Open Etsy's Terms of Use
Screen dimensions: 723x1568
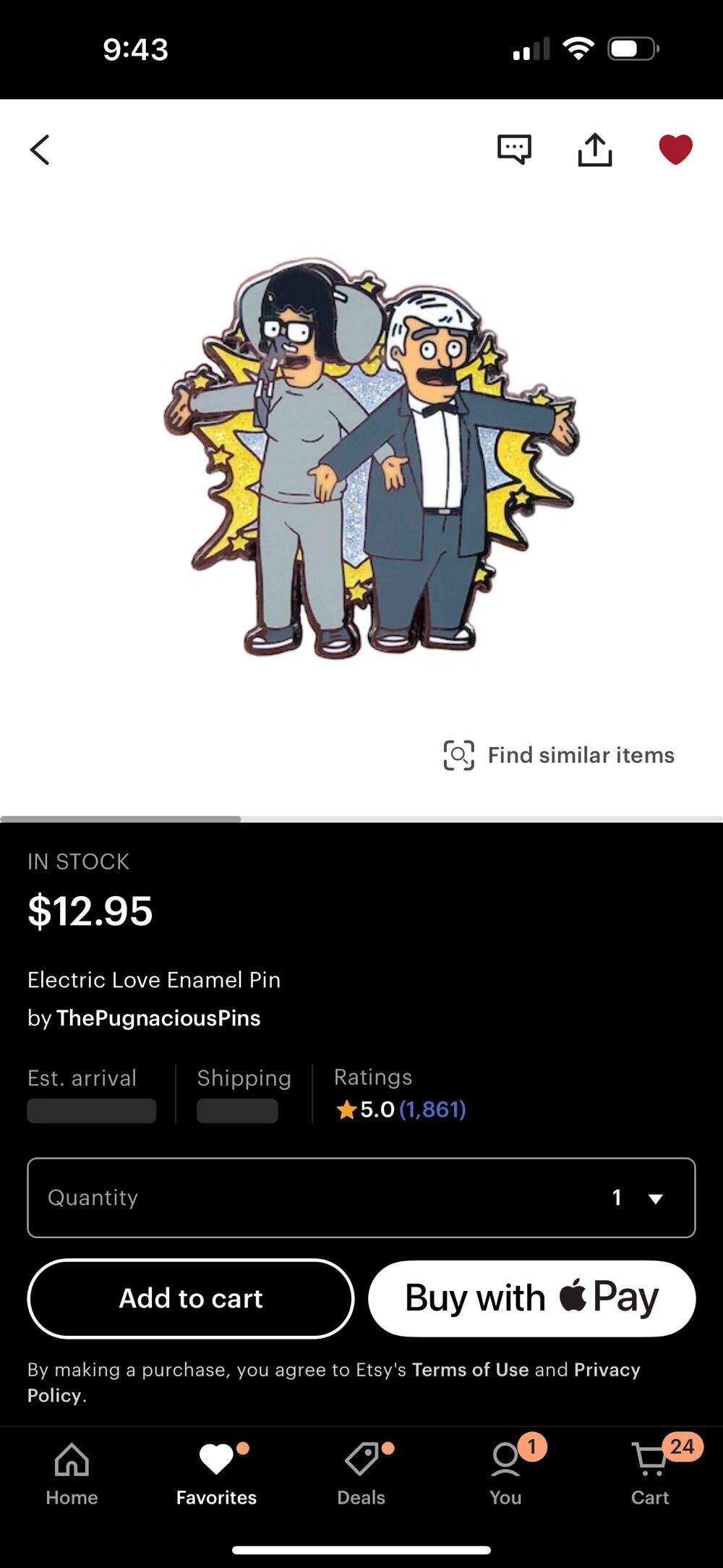coord(470,1369)
